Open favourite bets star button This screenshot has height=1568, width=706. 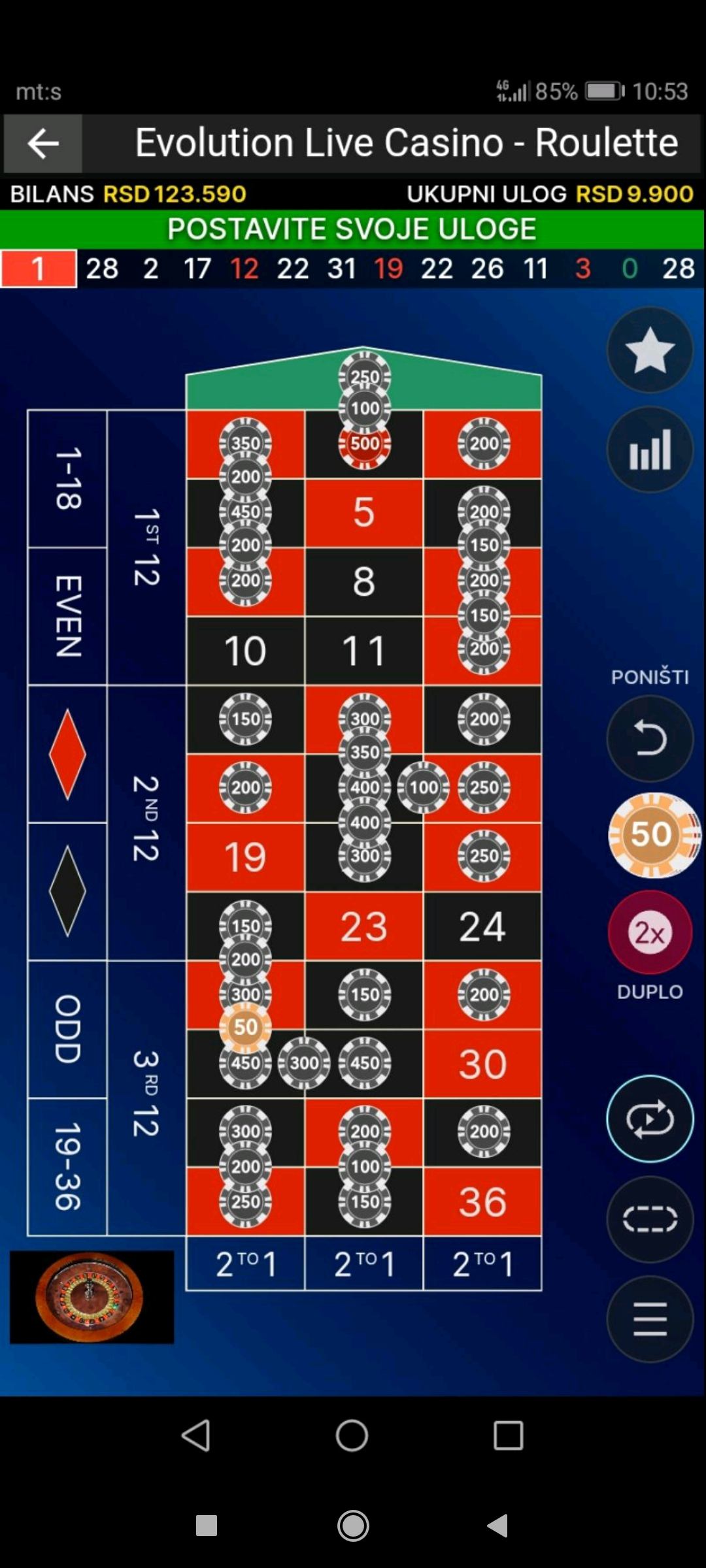click(649, 350)
